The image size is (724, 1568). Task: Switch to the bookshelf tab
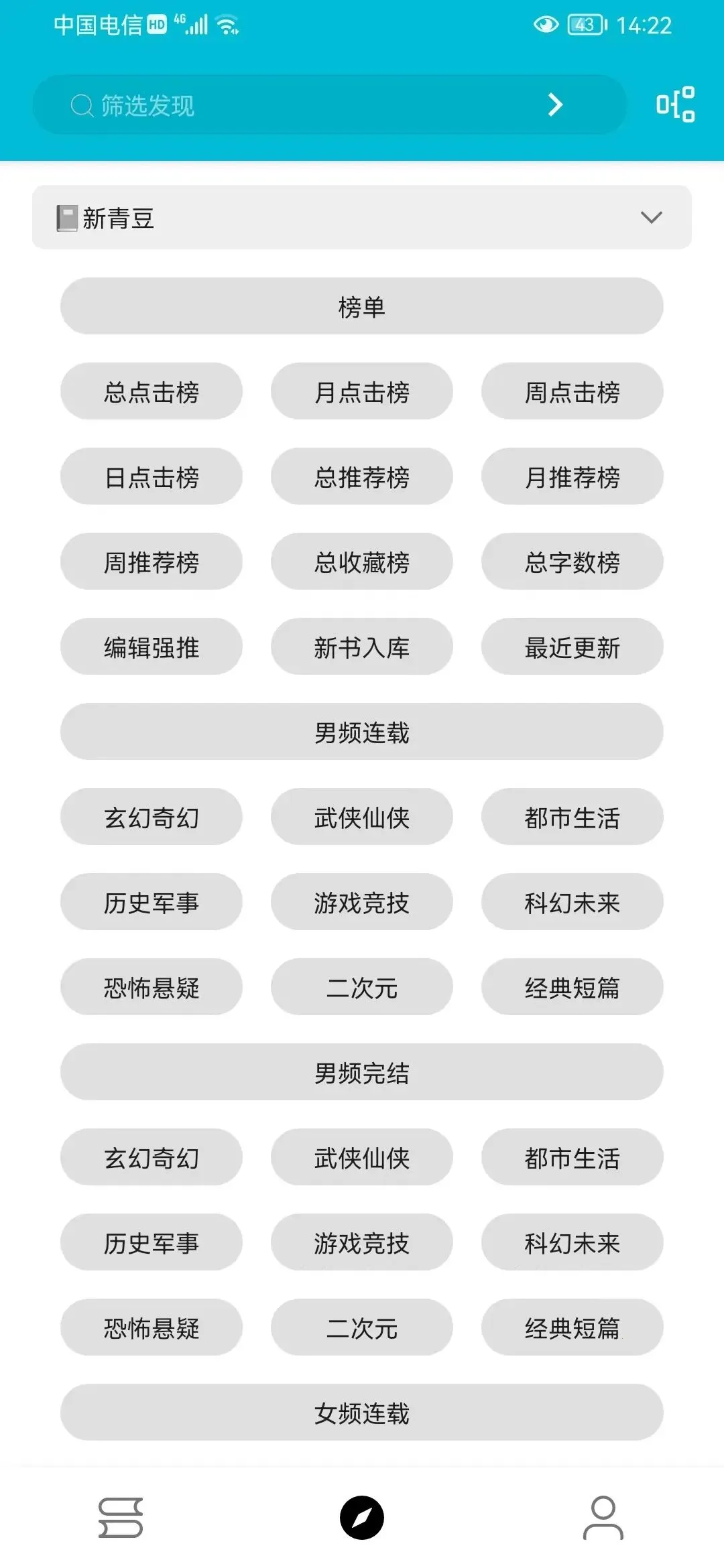click(x=121, y=1518)
